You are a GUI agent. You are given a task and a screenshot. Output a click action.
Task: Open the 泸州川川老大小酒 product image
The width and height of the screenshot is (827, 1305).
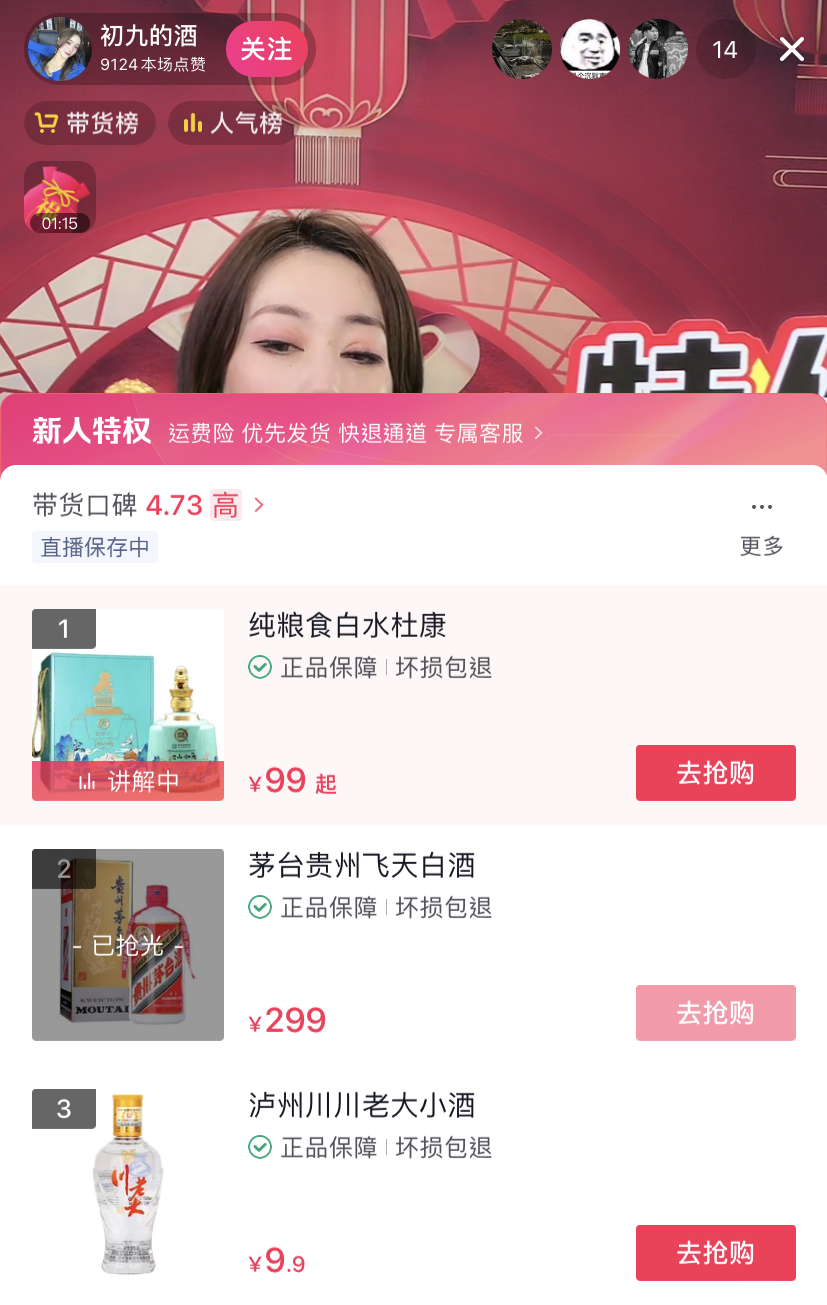pos(128,1185)
